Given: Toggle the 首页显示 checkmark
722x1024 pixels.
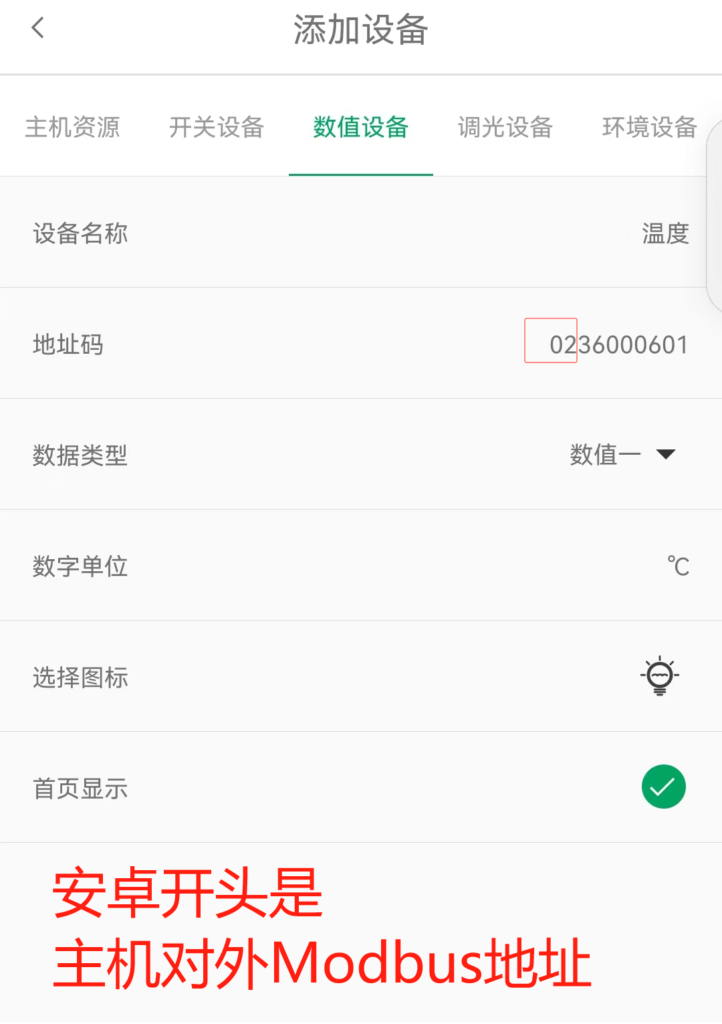Looking at the screenshot, I should 663,787.
